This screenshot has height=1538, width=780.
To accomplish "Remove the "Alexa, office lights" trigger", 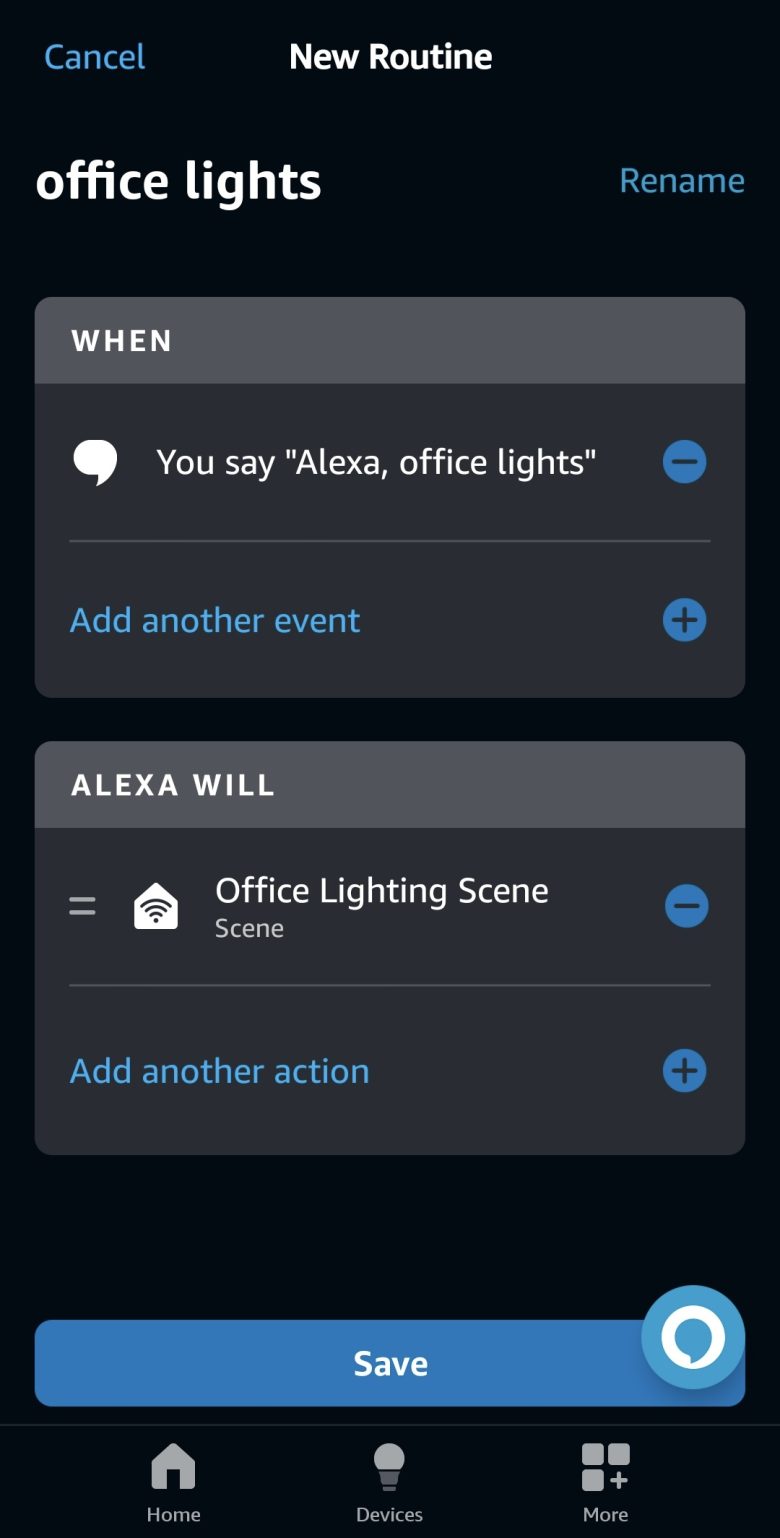I will [685, 462].
